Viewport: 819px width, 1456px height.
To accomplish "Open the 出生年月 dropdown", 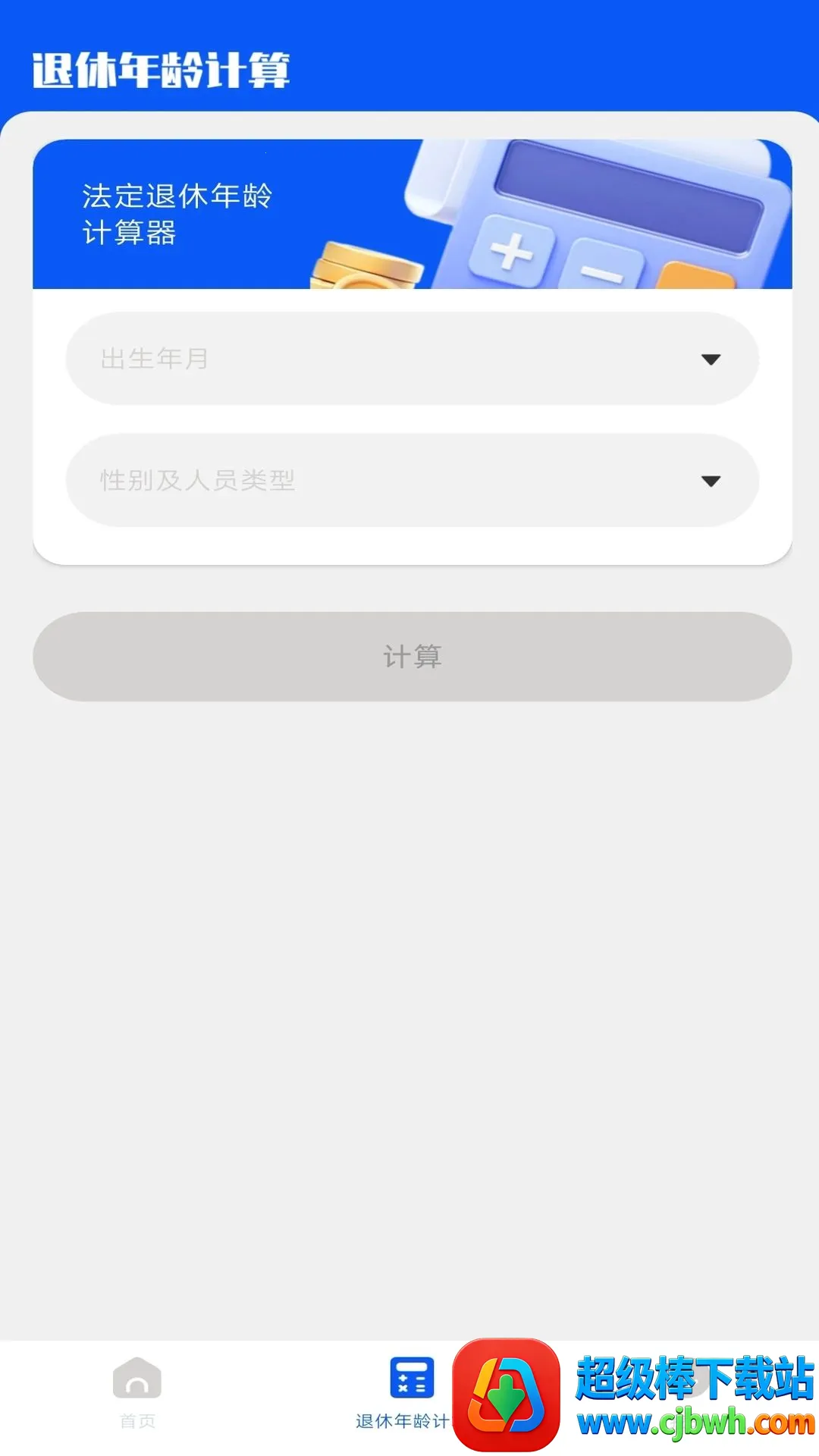I will point(412,359).
